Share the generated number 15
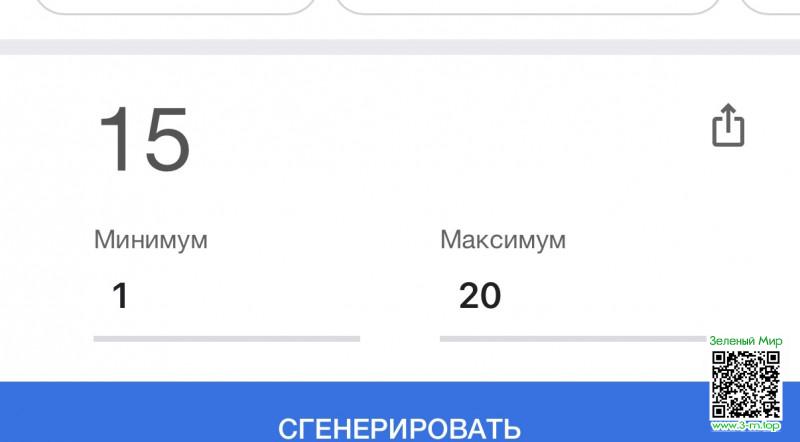Image resolution: width=800 pixels, height=442 pixels. point(728,127)
